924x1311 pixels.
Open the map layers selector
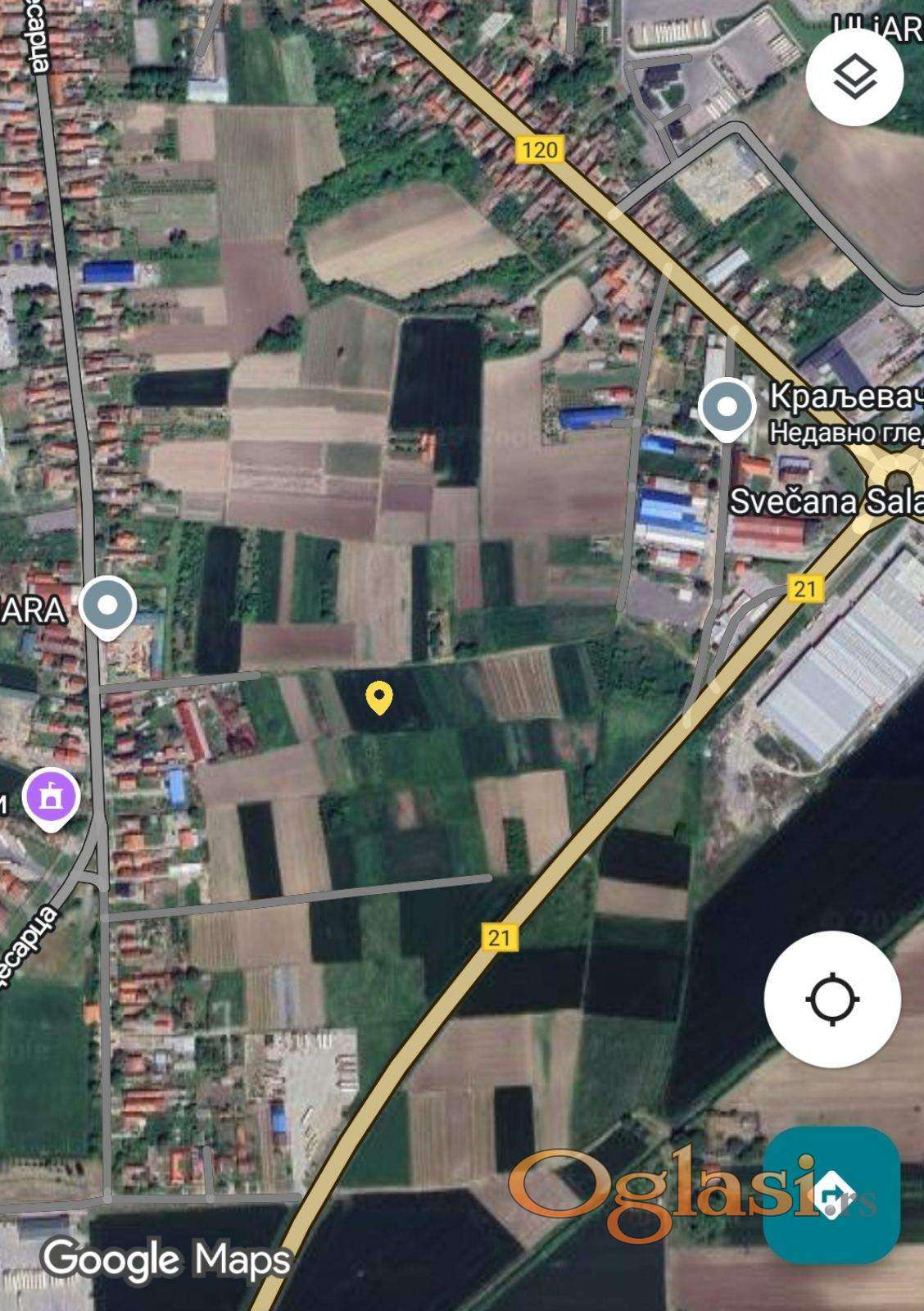click(x=854, y=77)
